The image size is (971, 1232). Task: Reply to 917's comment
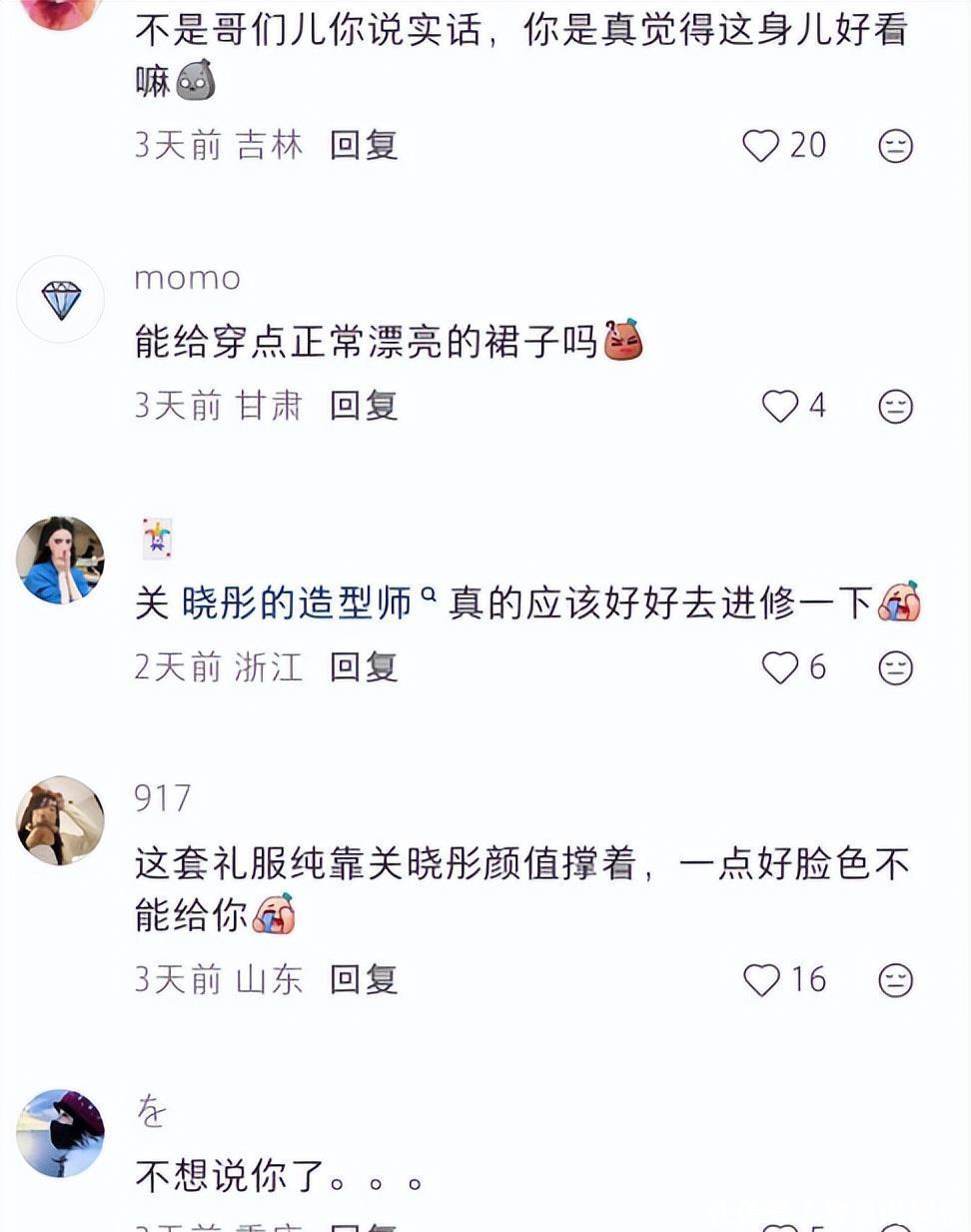(x=364, y=979)
